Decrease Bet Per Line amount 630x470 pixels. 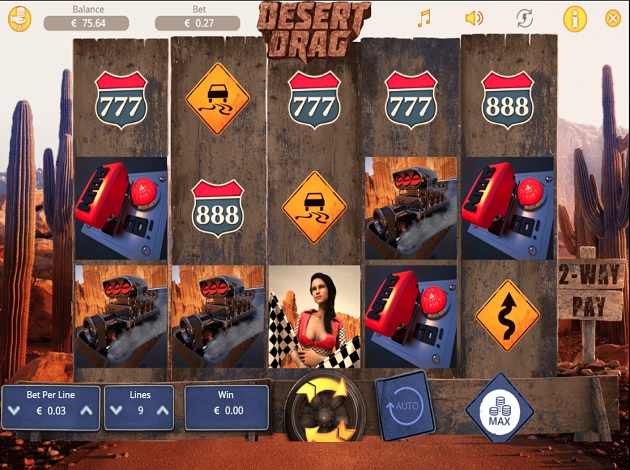coord(13,412)
